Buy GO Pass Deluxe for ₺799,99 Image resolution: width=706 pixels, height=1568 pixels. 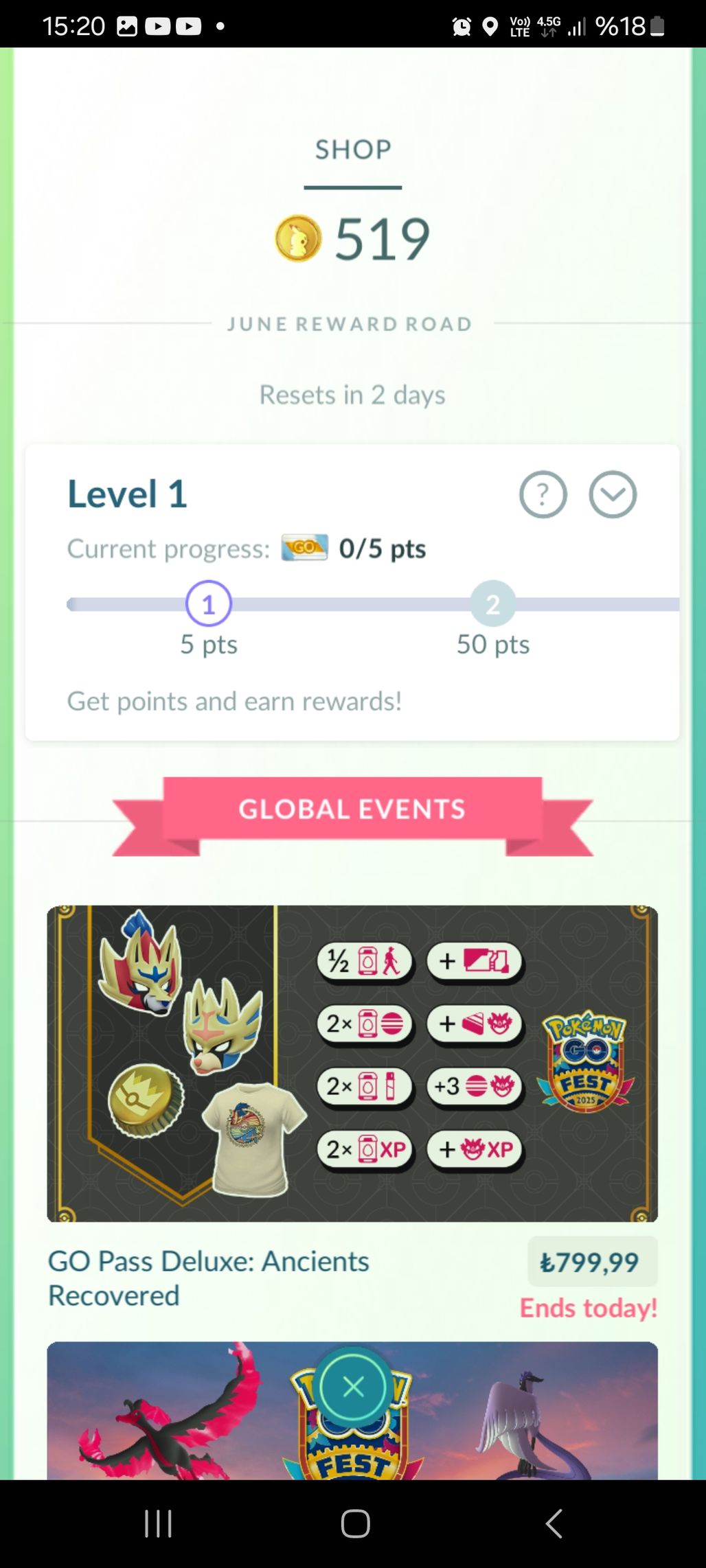pos(592,1261)
